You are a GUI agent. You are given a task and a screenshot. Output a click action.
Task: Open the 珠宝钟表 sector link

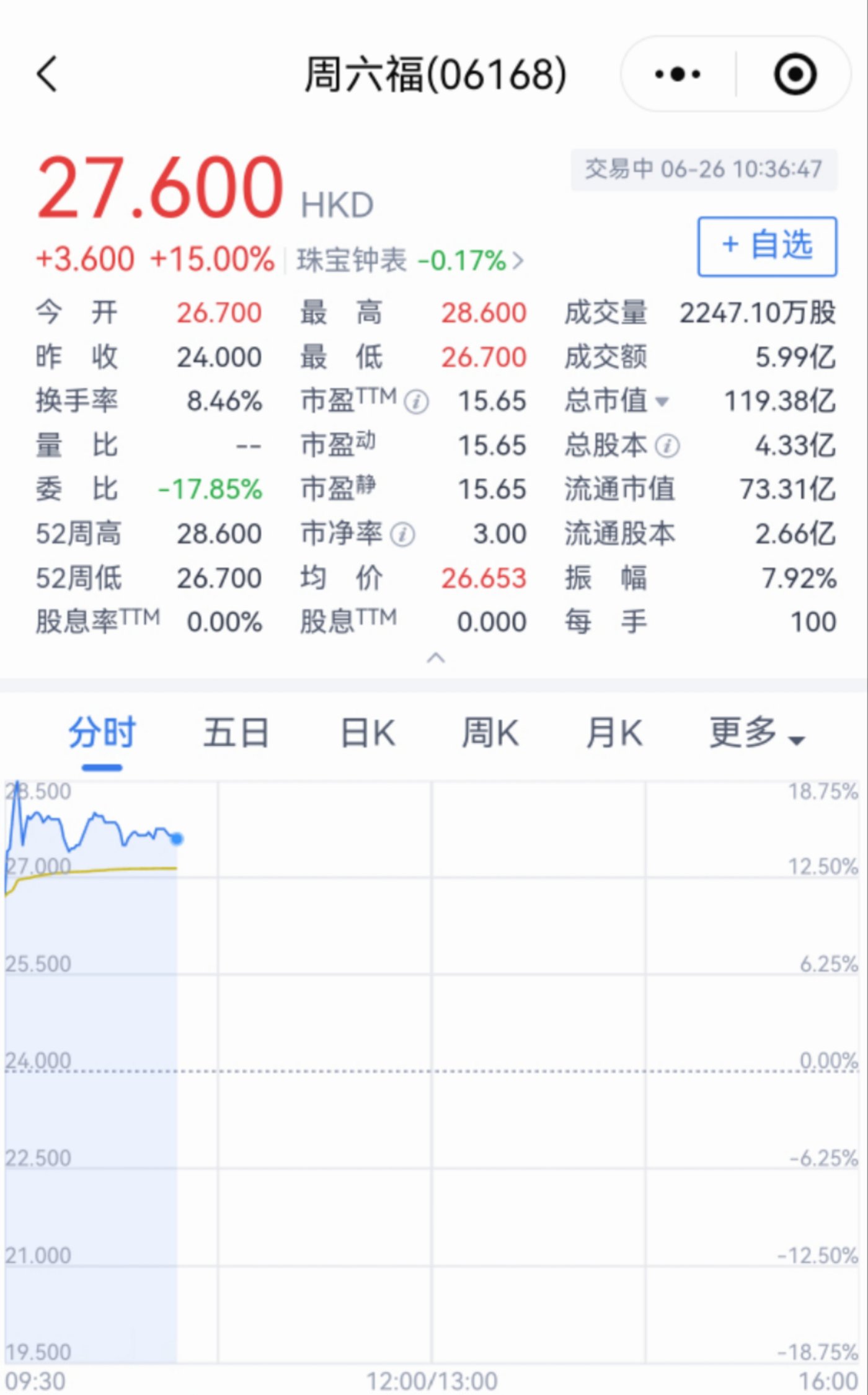[x=409, y=260]
